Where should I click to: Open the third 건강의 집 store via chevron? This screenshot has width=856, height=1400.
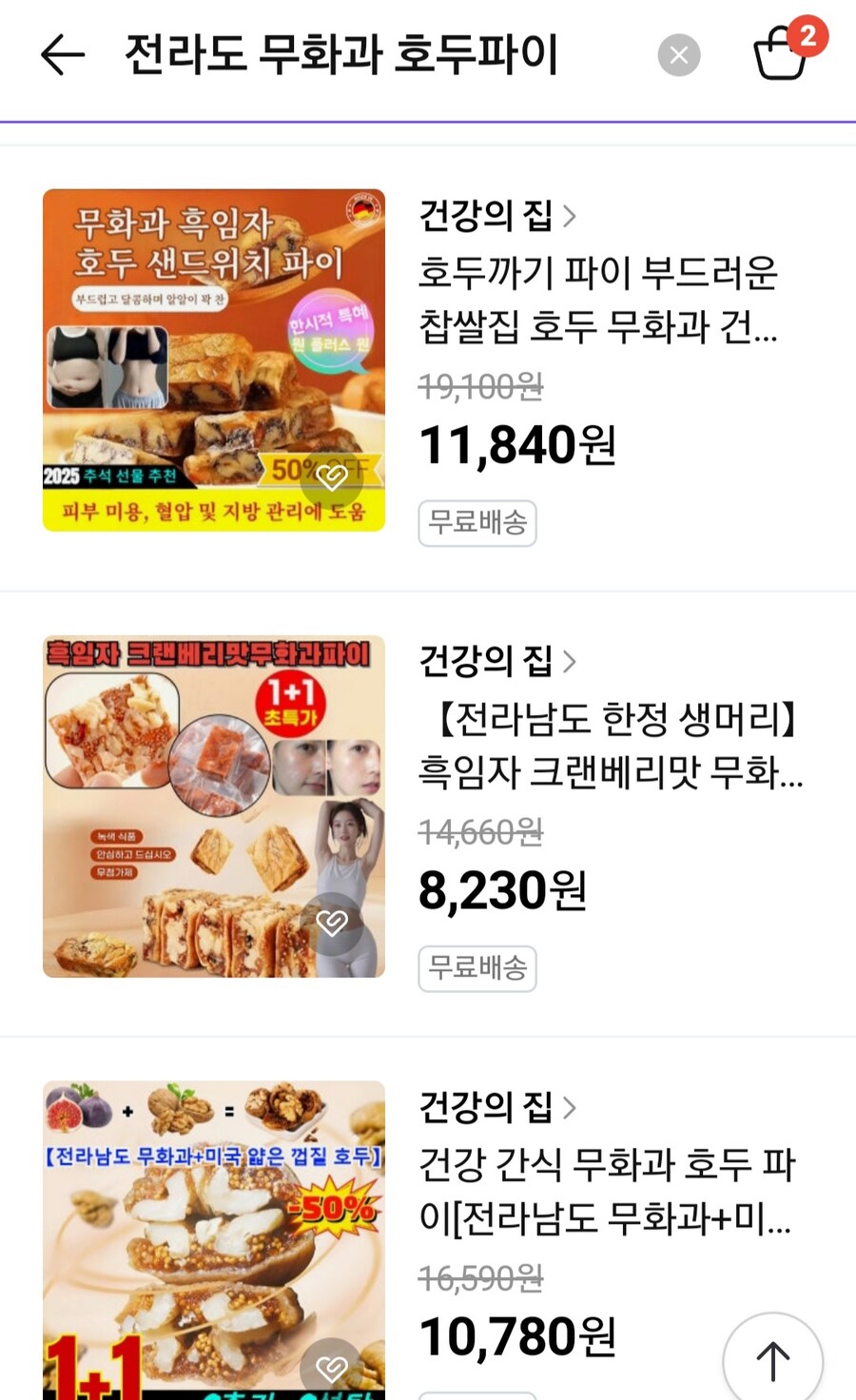[x=571, y=1107]
